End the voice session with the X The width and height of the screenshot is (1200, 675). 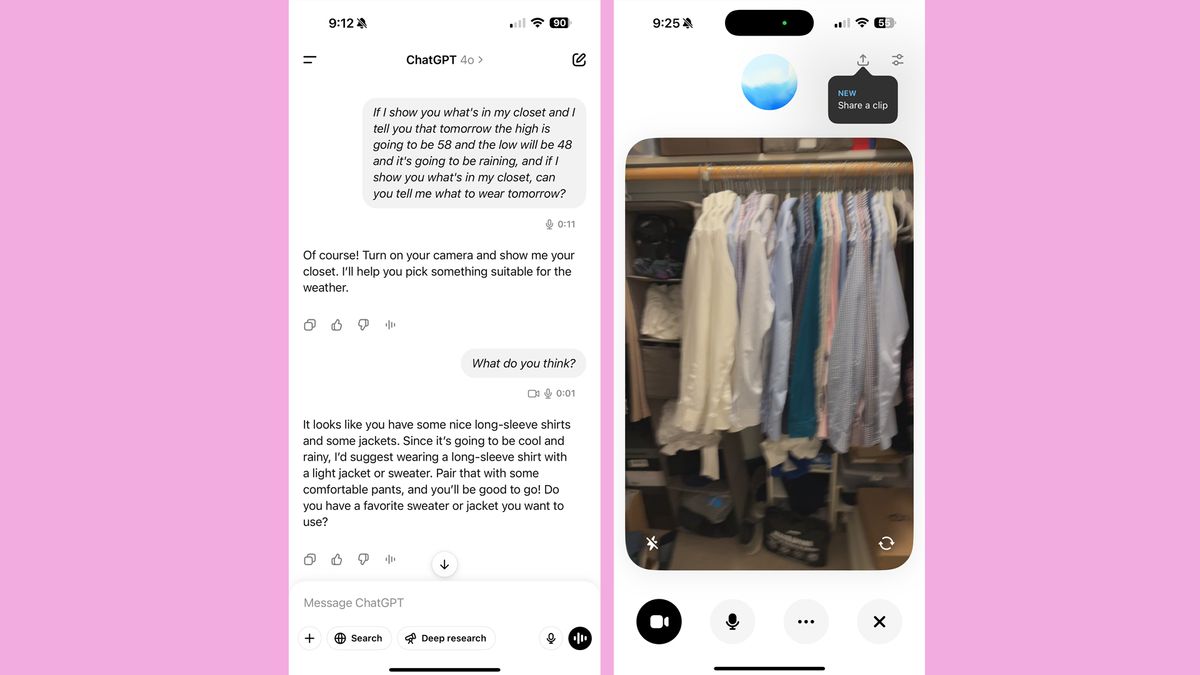coord(879,622)
